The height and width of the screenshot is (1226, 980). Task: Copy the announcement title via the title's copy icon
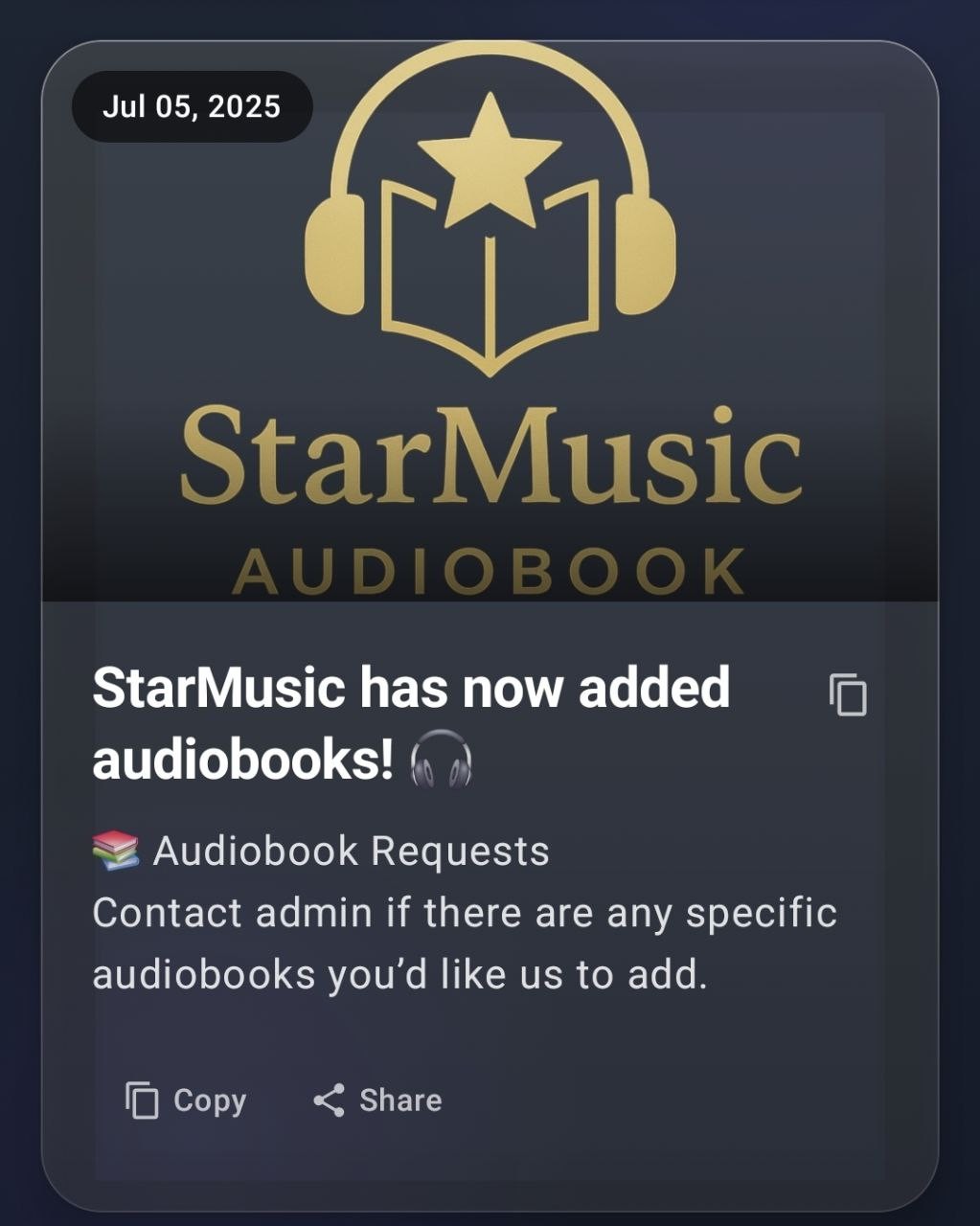point(848,695)
